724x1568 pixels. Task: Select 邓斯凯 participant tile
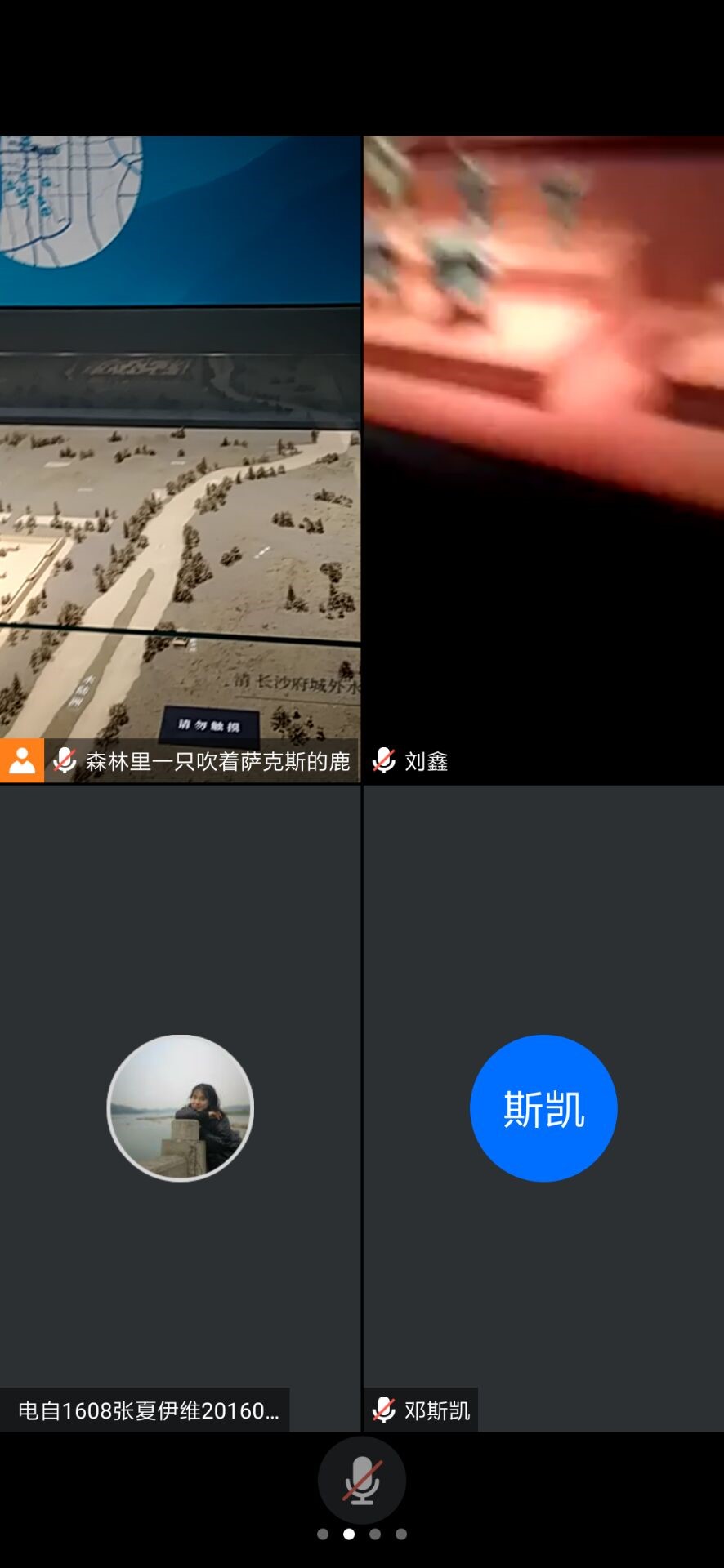(543, 1107)
